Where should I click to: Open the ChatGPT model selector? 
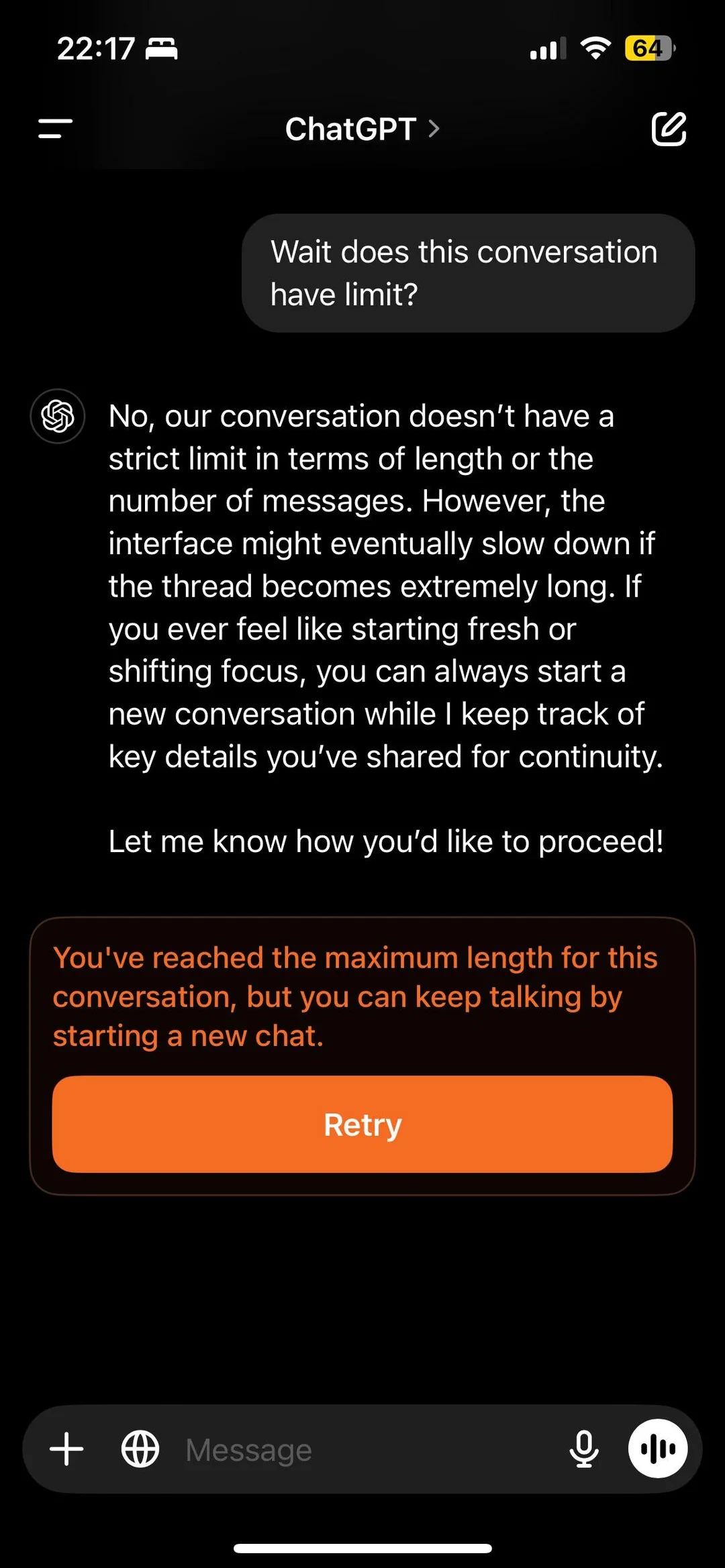click(x=362, y=129)
